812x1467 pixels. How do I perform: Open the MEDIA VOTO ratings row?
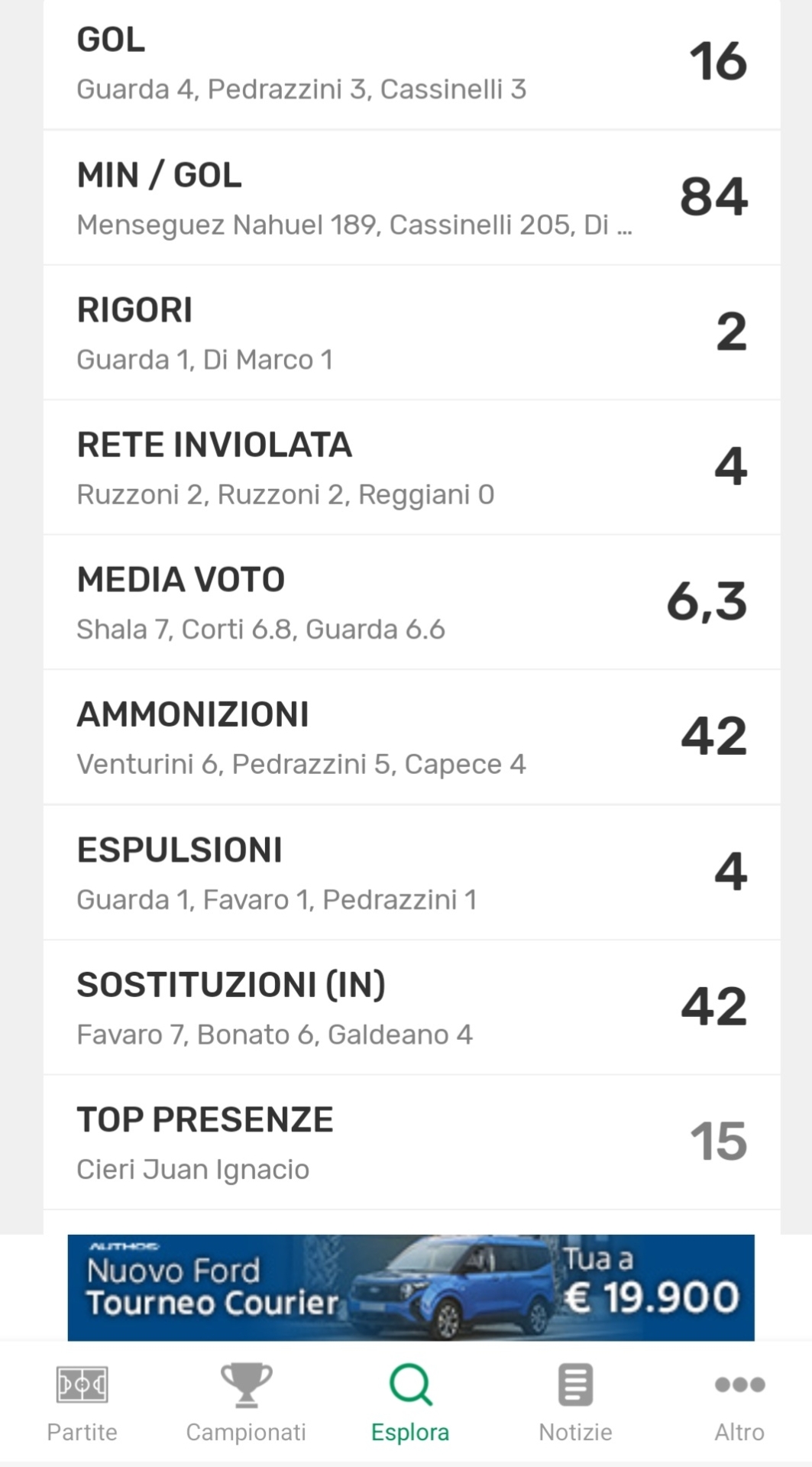(x=412, y=603)
